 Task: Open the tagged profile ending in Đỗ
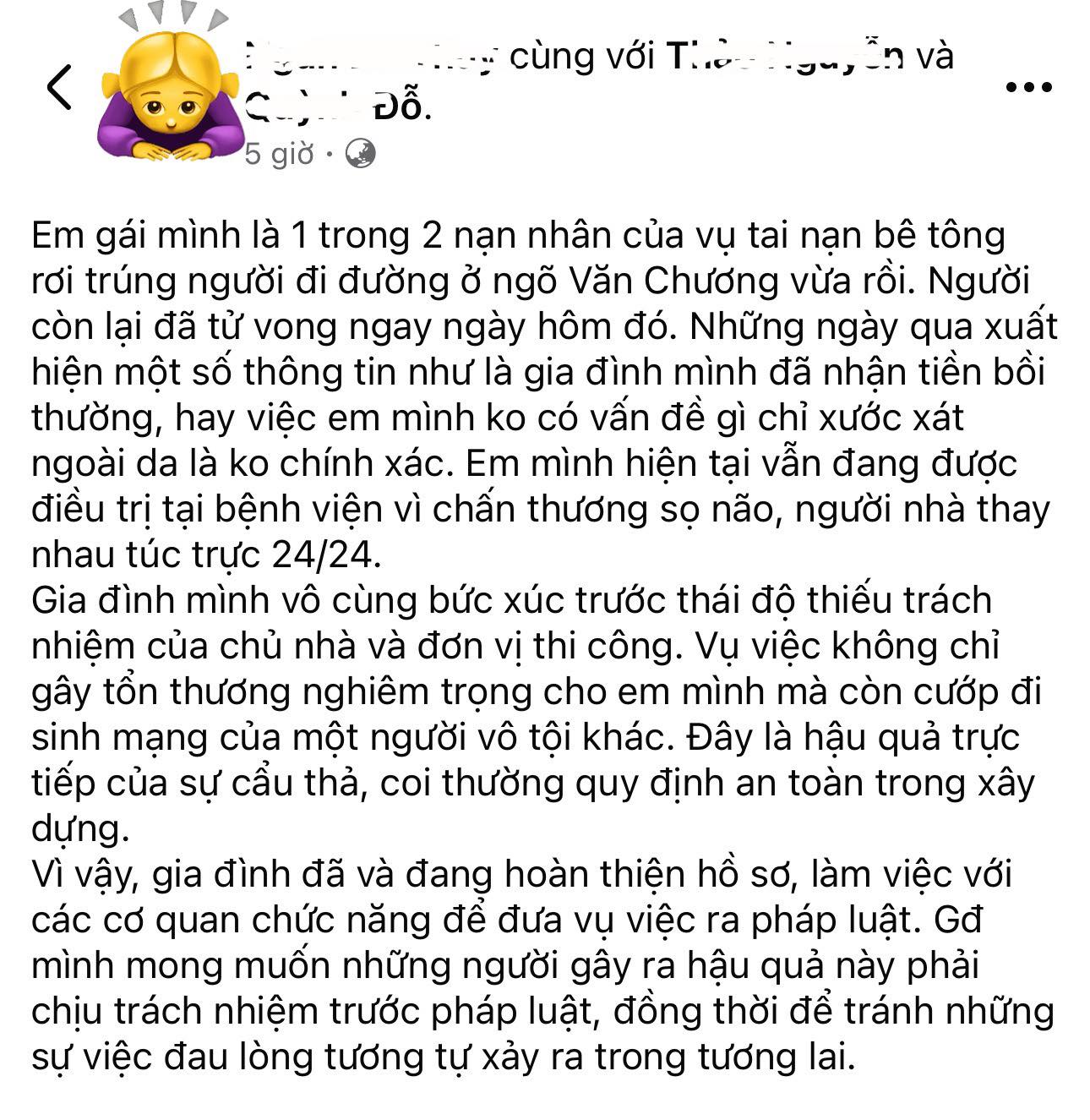(337, 107)
